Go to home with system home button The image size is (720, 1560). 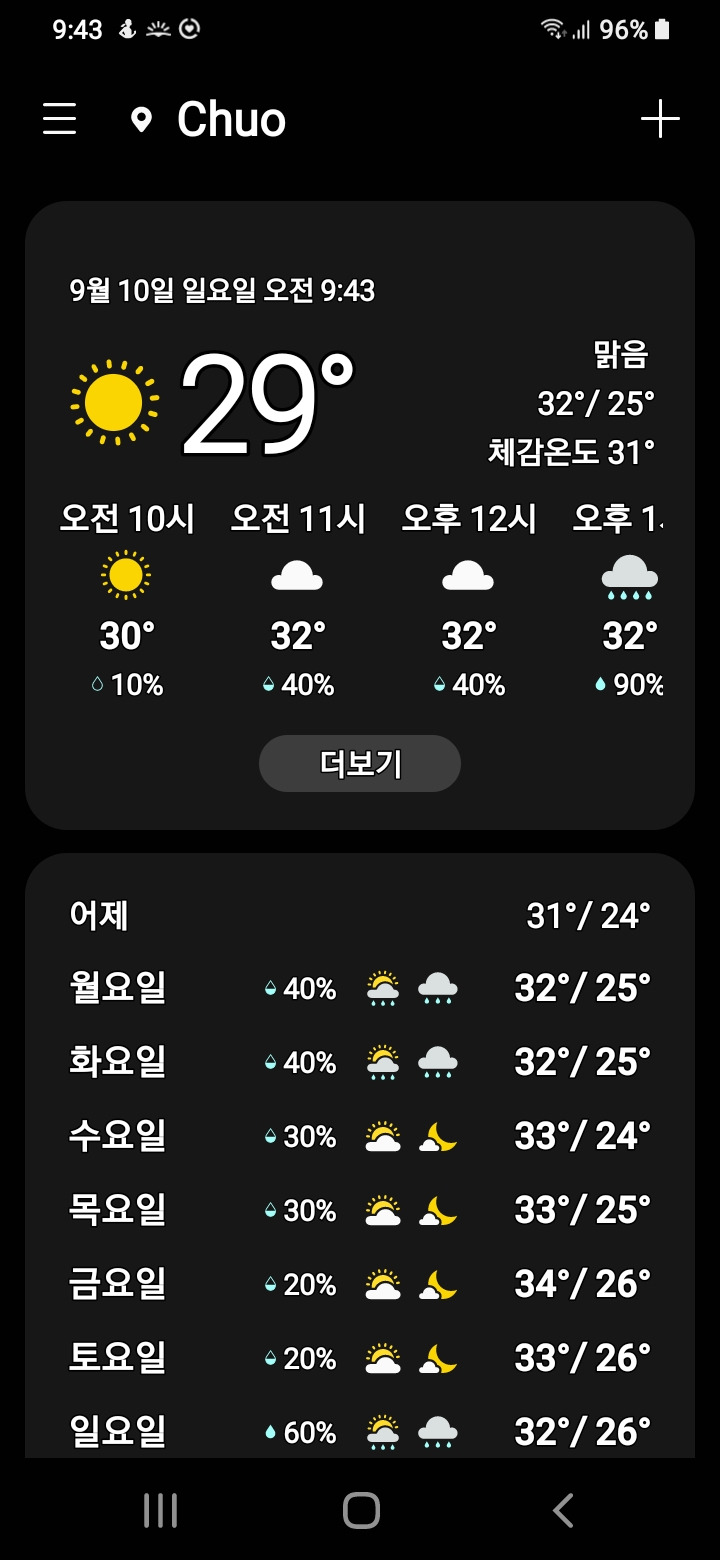pyautogui.click(x=361, y=1510)
